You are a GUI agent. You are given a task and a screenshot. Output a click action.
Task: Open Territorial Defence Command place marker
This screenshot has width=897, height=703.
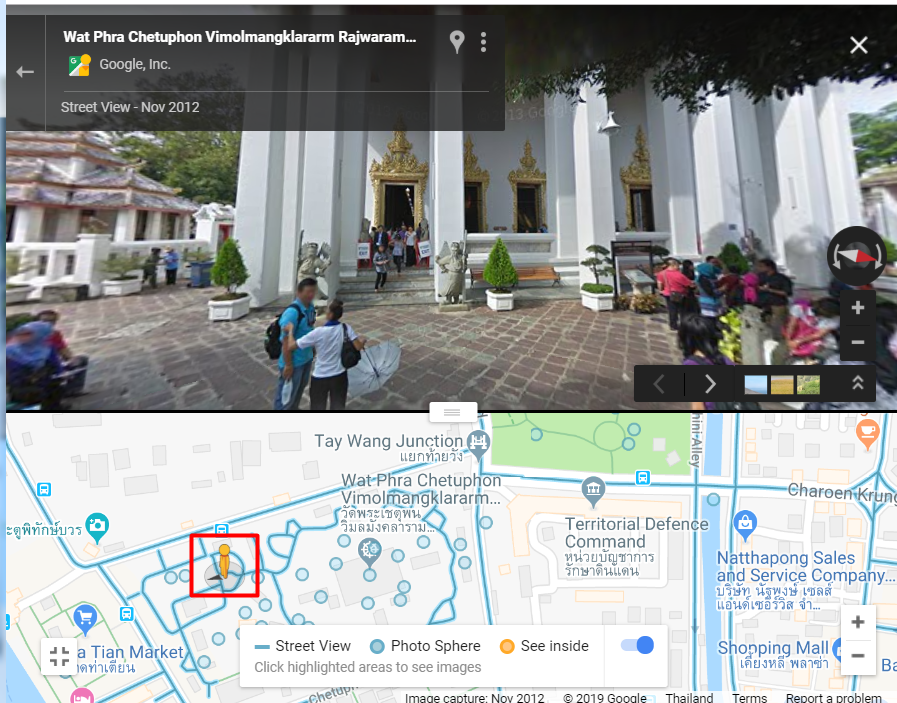594,490
